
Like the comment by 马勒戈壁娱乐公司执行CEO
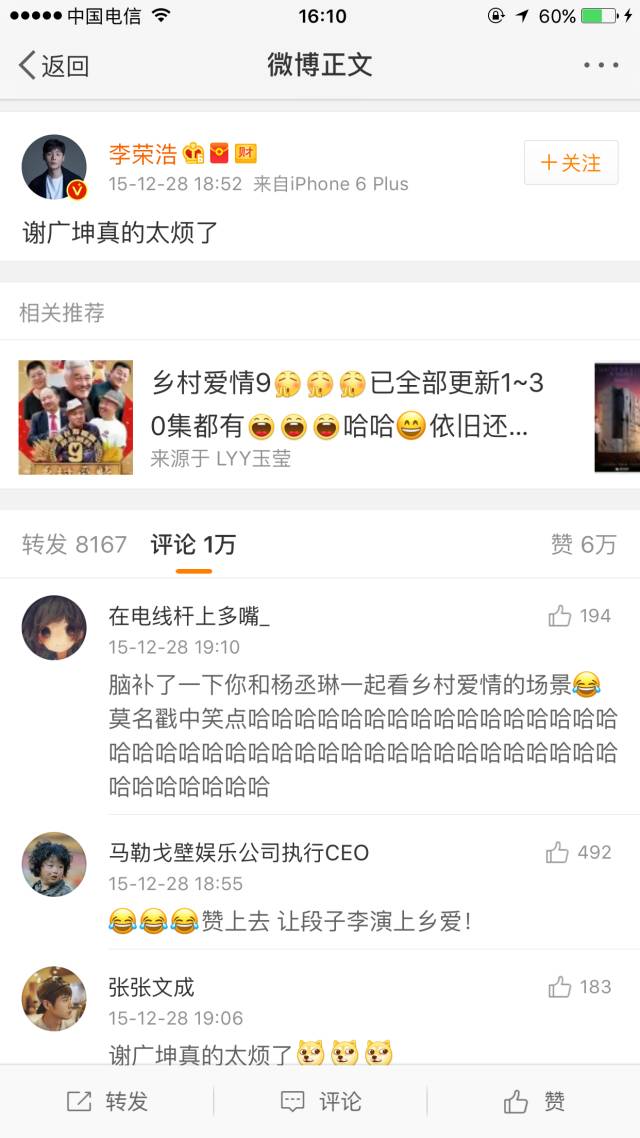coord(579,852)
